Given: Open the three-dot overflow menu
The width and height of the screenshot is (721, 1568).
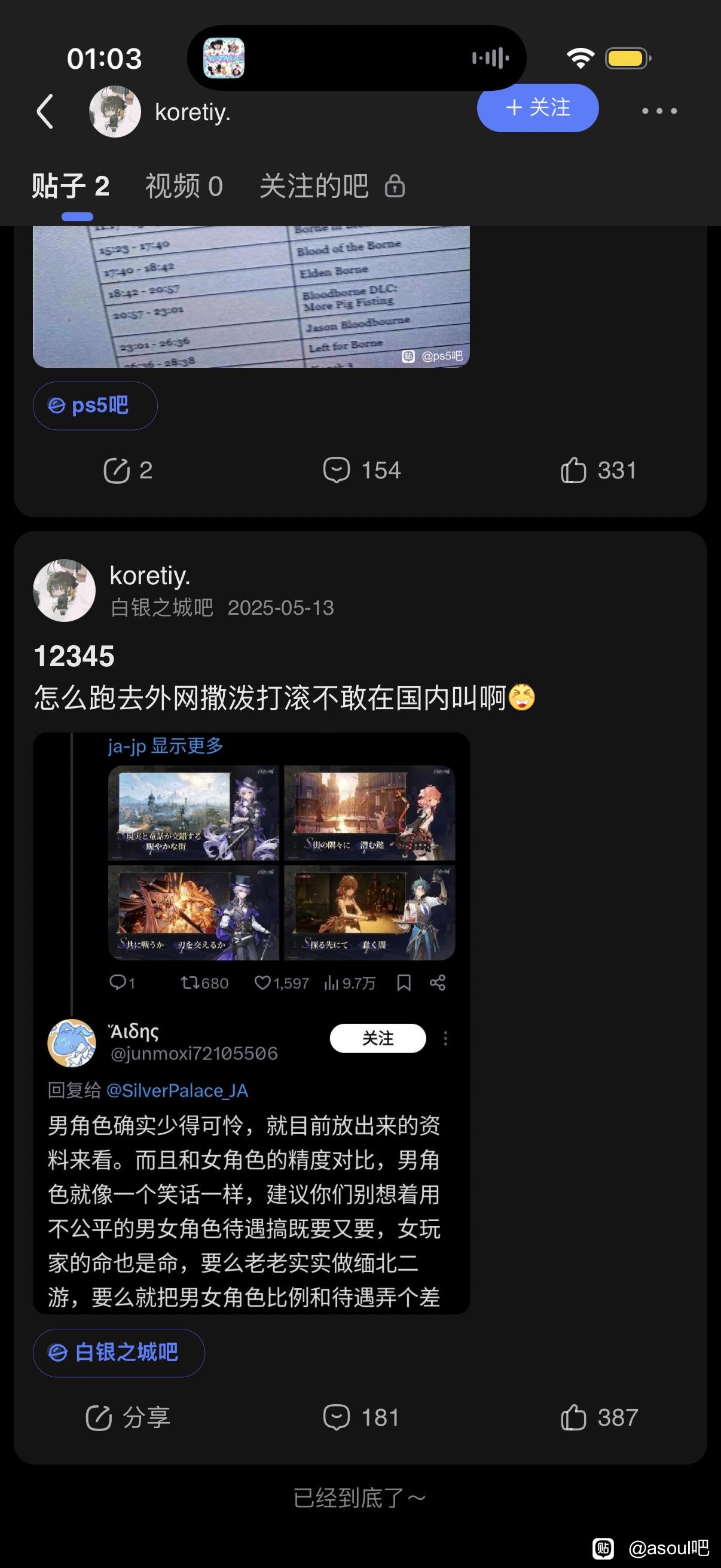Looking at the screenshot, I should tap(659, 111).
